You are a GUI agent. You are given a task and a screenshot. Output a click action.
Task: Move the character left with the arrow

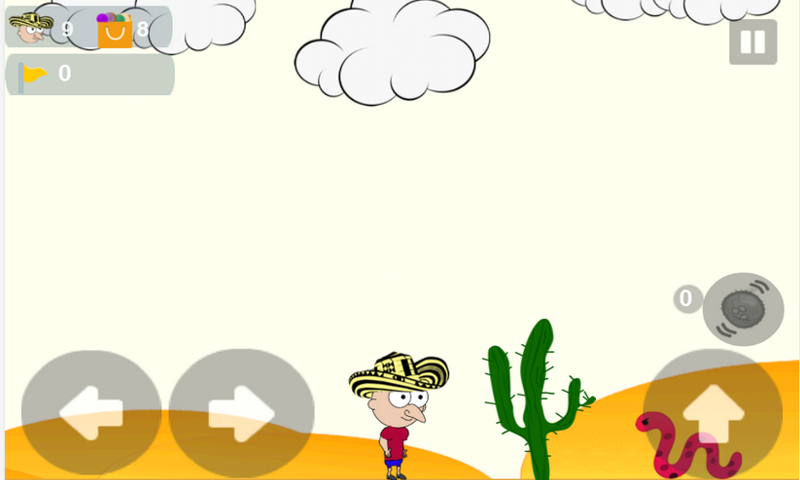[91, 412]
